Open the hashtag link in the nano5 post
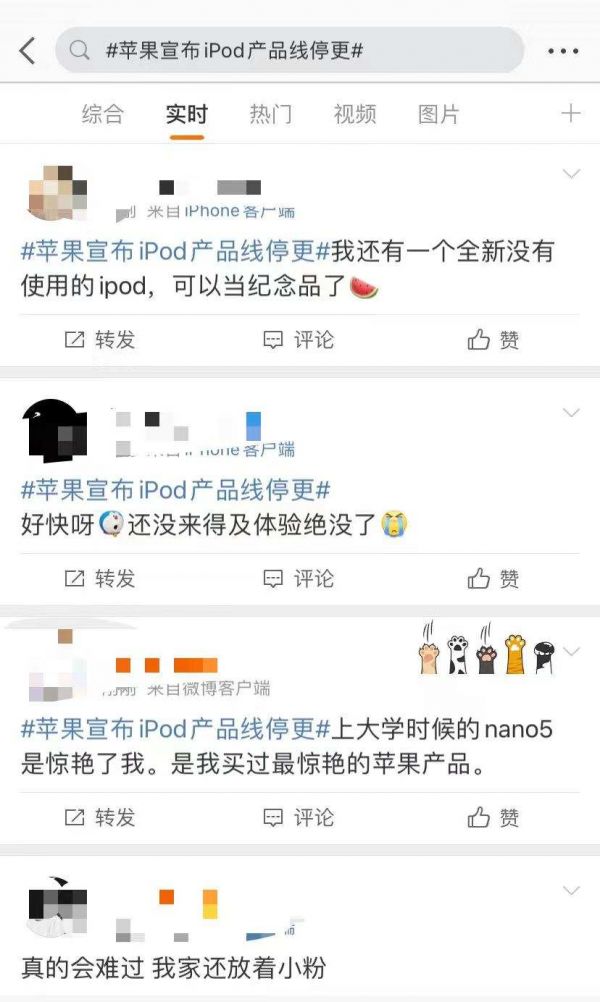The width and height of the screenshot is (600, 1002). tap(175, 728)
